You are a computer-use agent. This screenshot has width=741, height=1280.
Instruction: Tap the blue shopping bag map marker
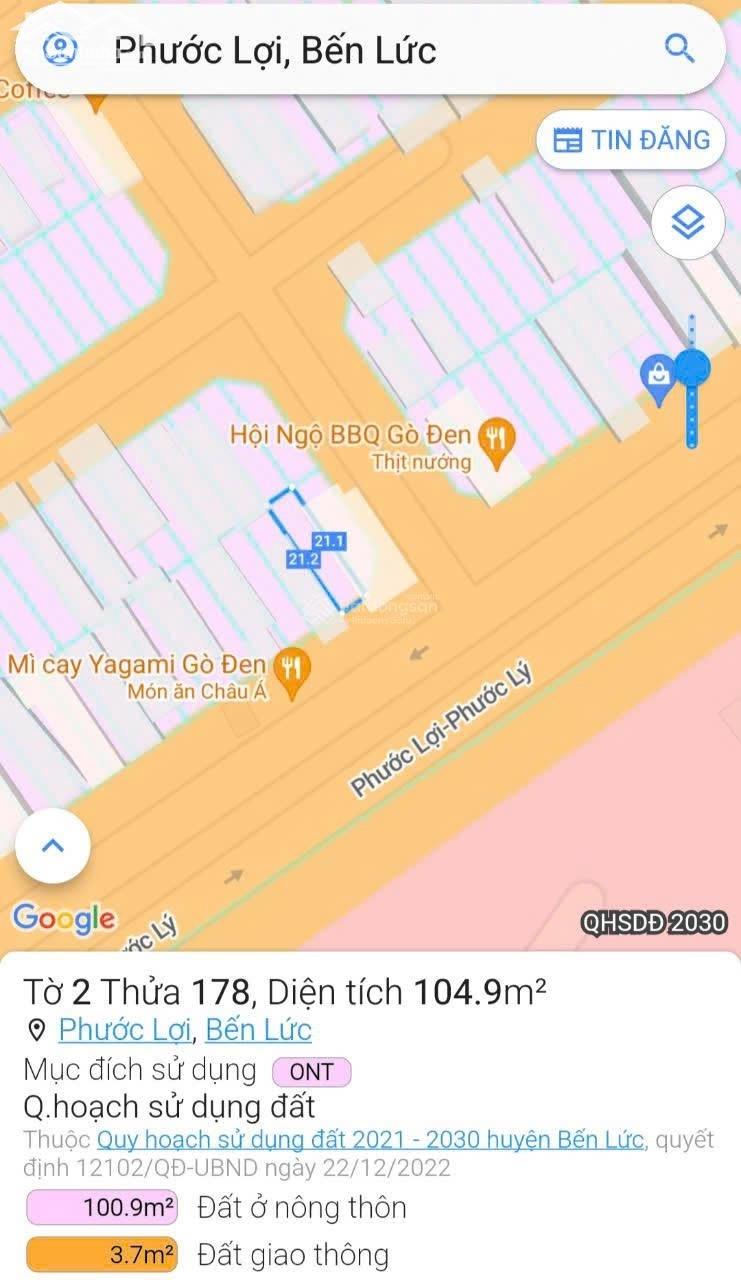[658, 378]
